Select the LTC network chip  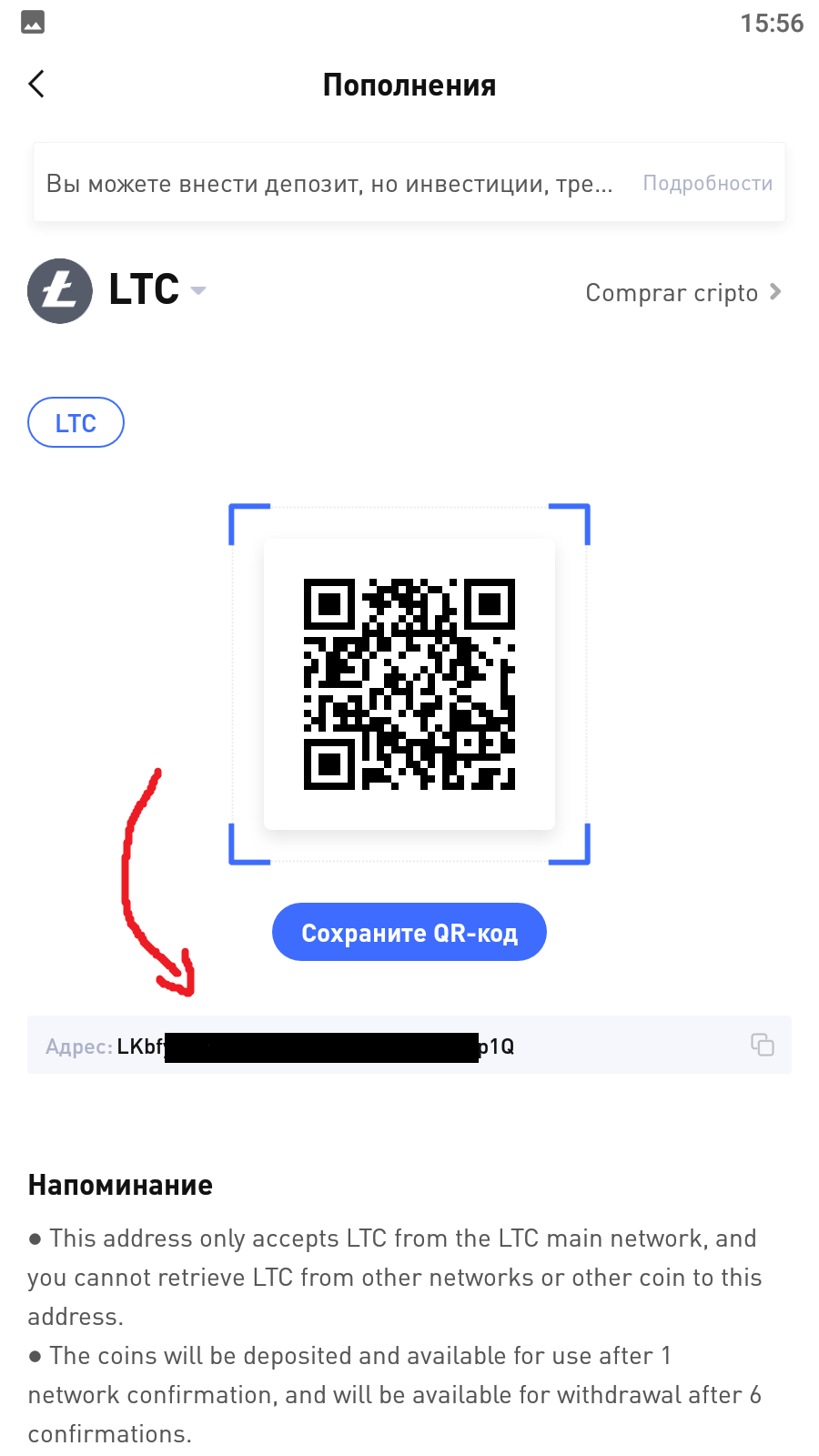(x=76, y=423)
